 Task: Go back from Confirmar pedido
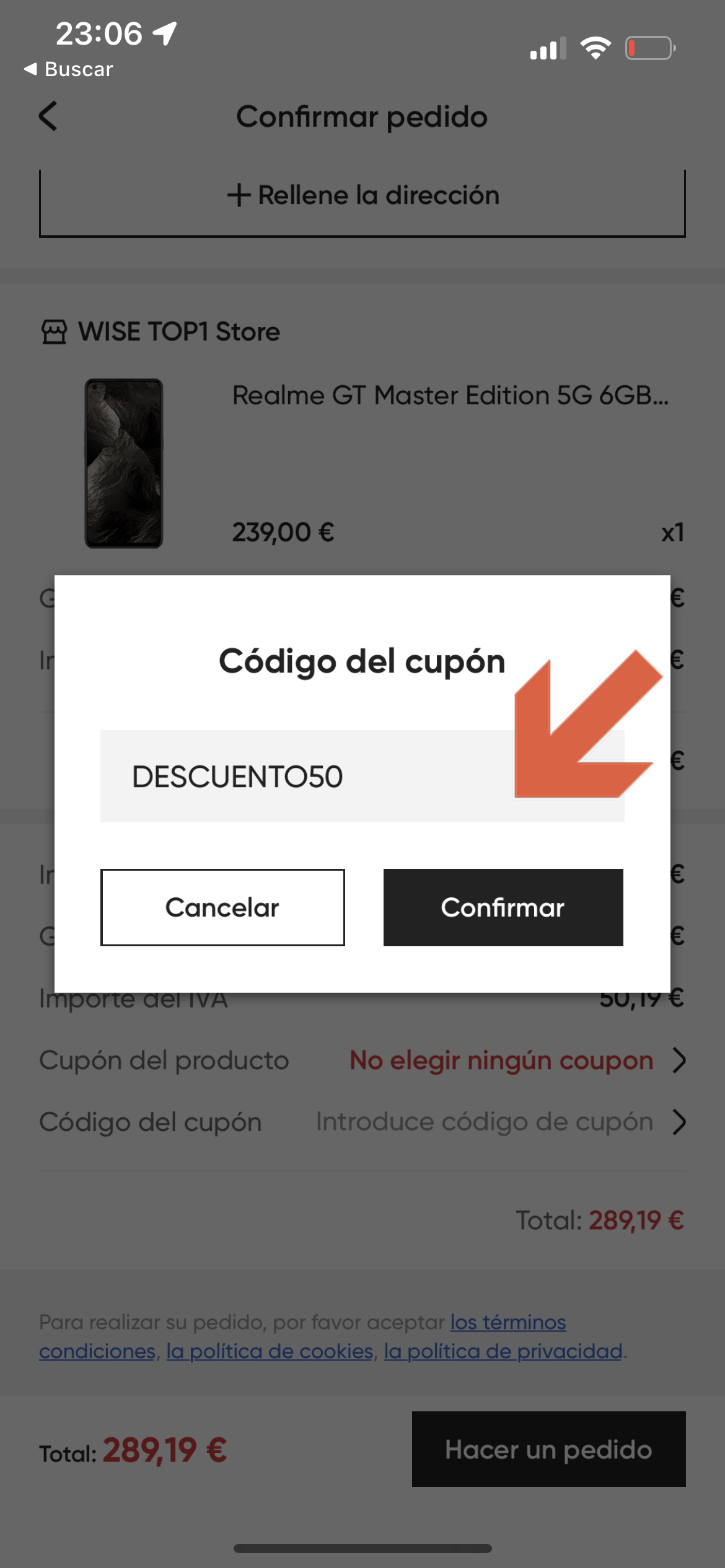[48, 116]
